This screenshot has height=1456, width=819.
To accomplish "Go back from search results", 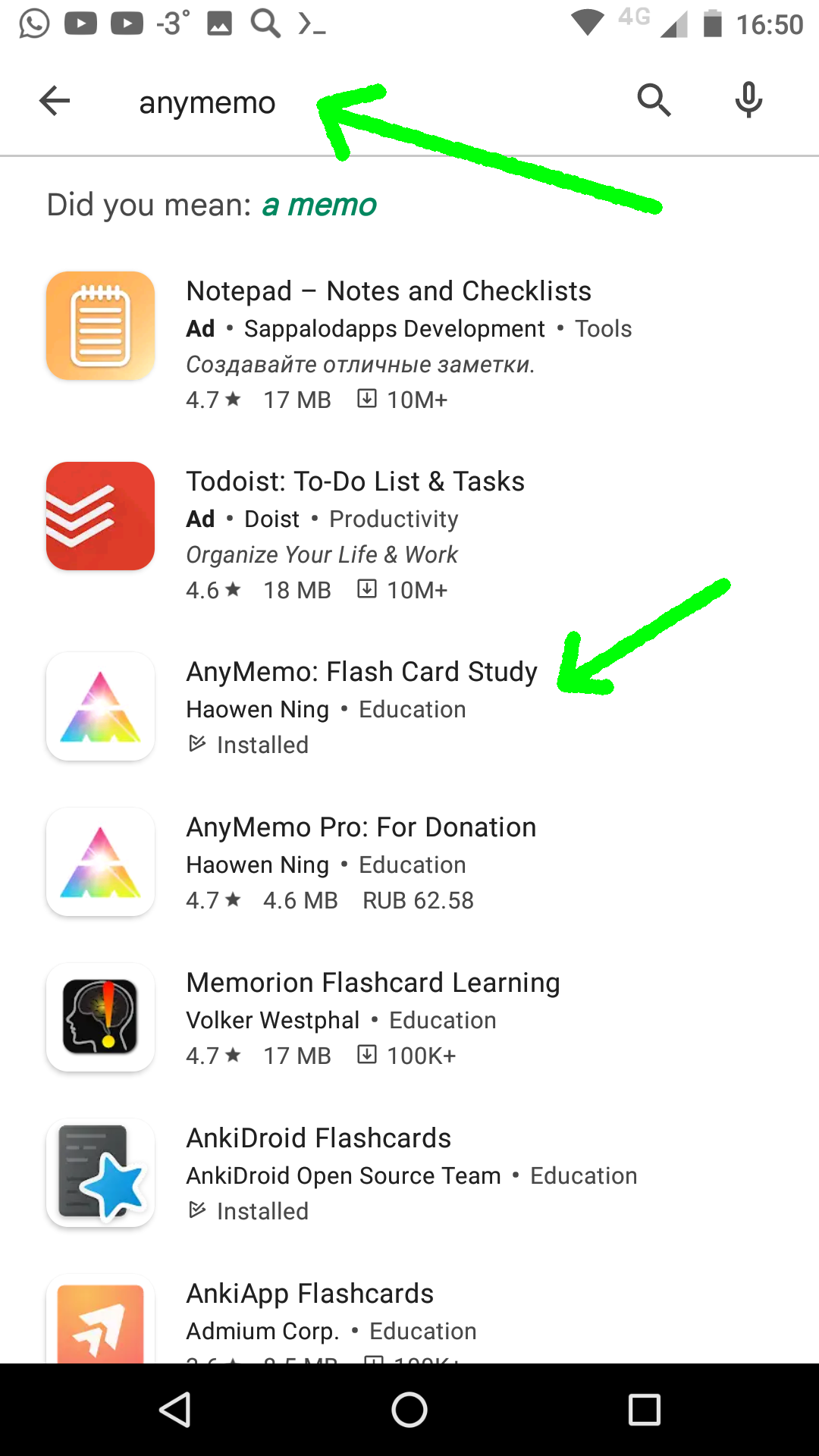I will point(55,101).
